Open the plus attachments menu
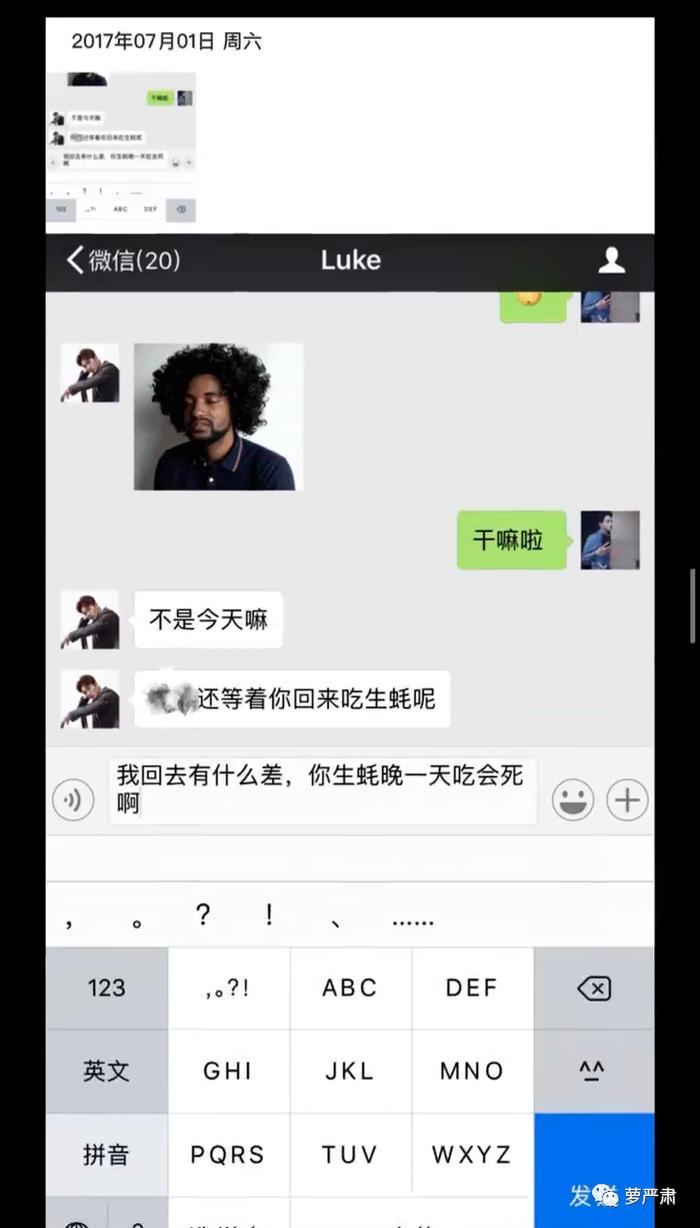700x1228 pixels. (x=627, y=800)
